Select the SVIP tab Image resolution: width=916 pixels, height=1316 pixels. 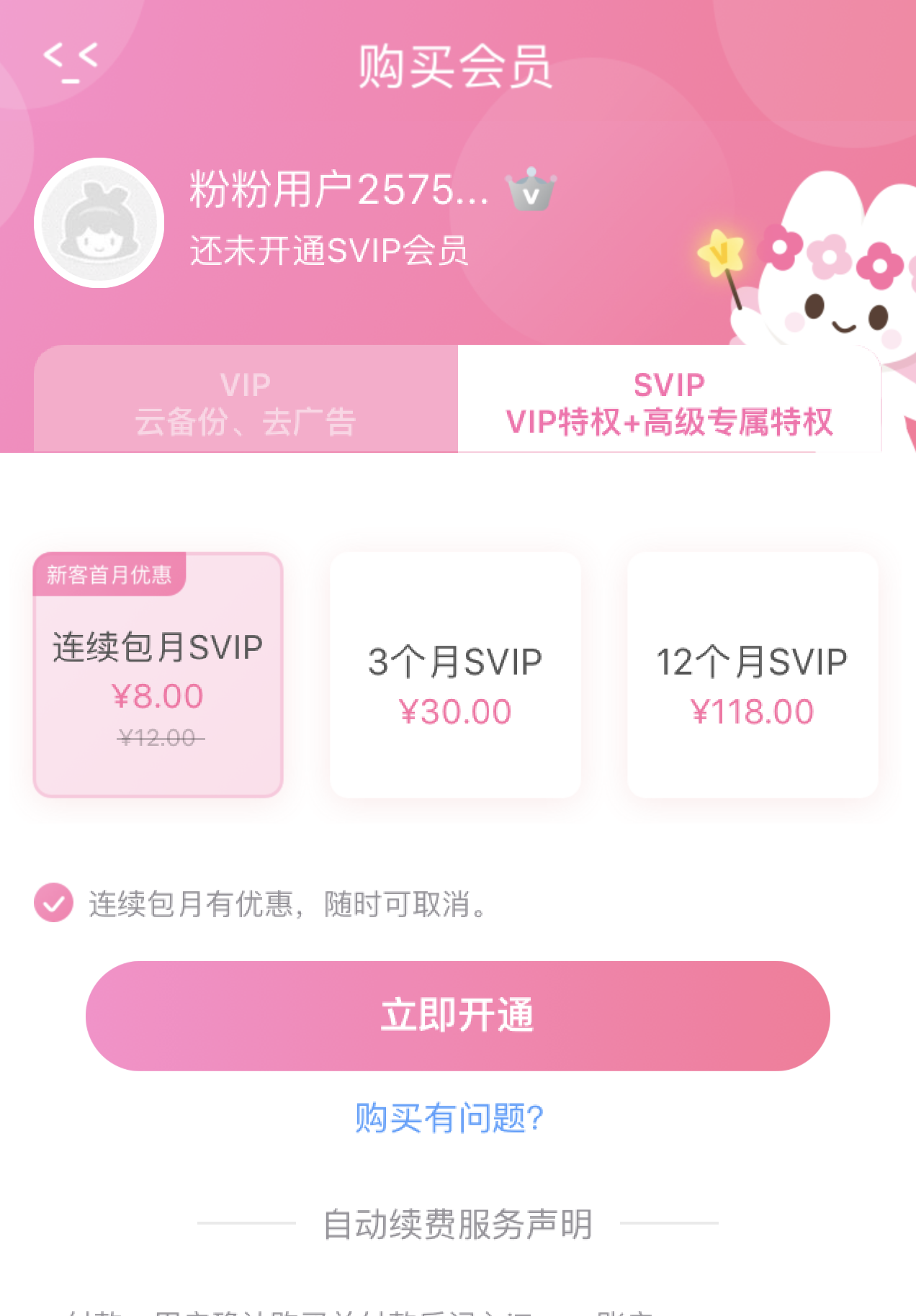click(x=669, y=402)
